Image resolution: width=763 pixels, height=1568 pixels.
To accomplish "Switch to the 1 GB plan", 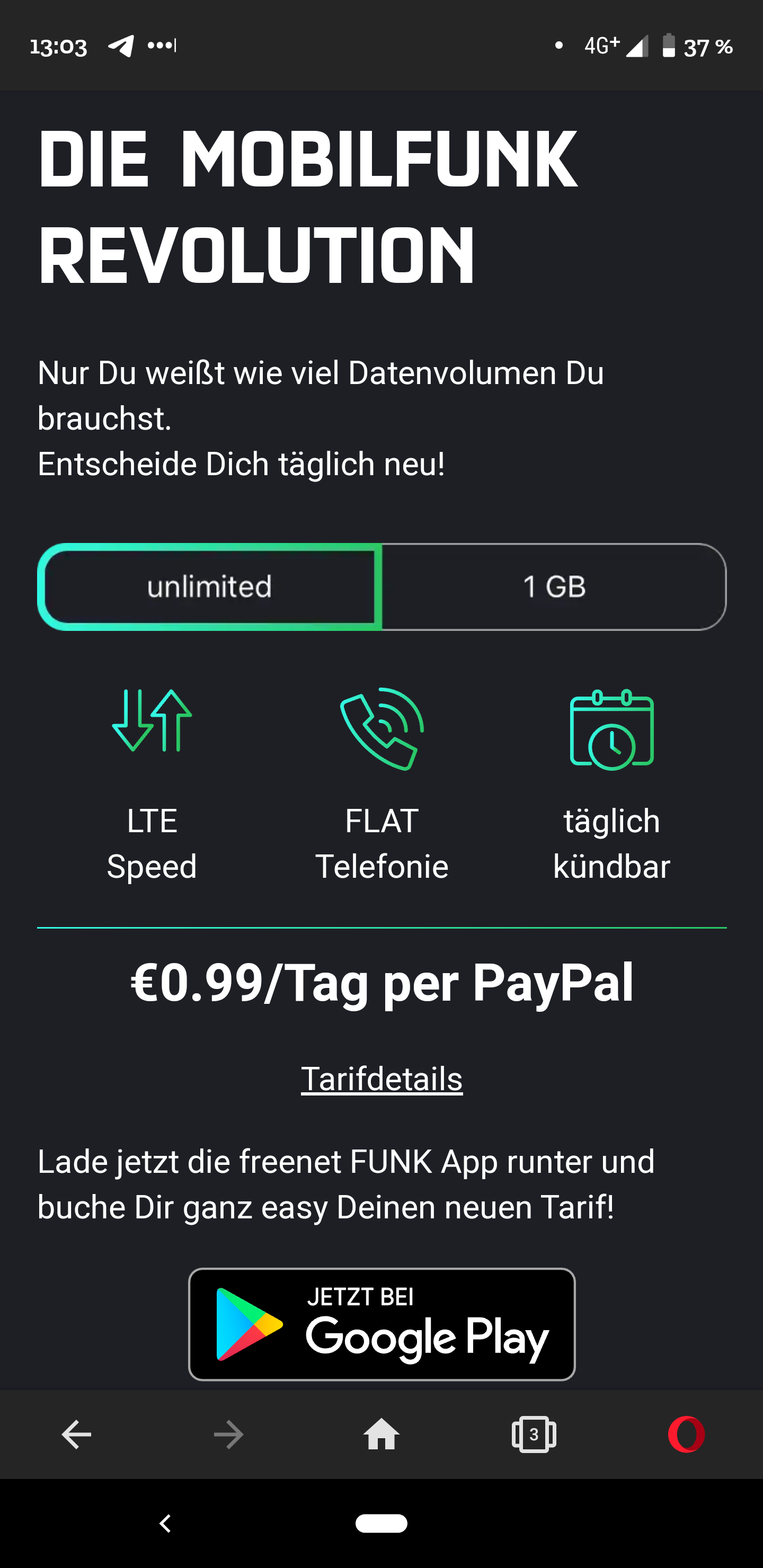I will click(554, 587).
